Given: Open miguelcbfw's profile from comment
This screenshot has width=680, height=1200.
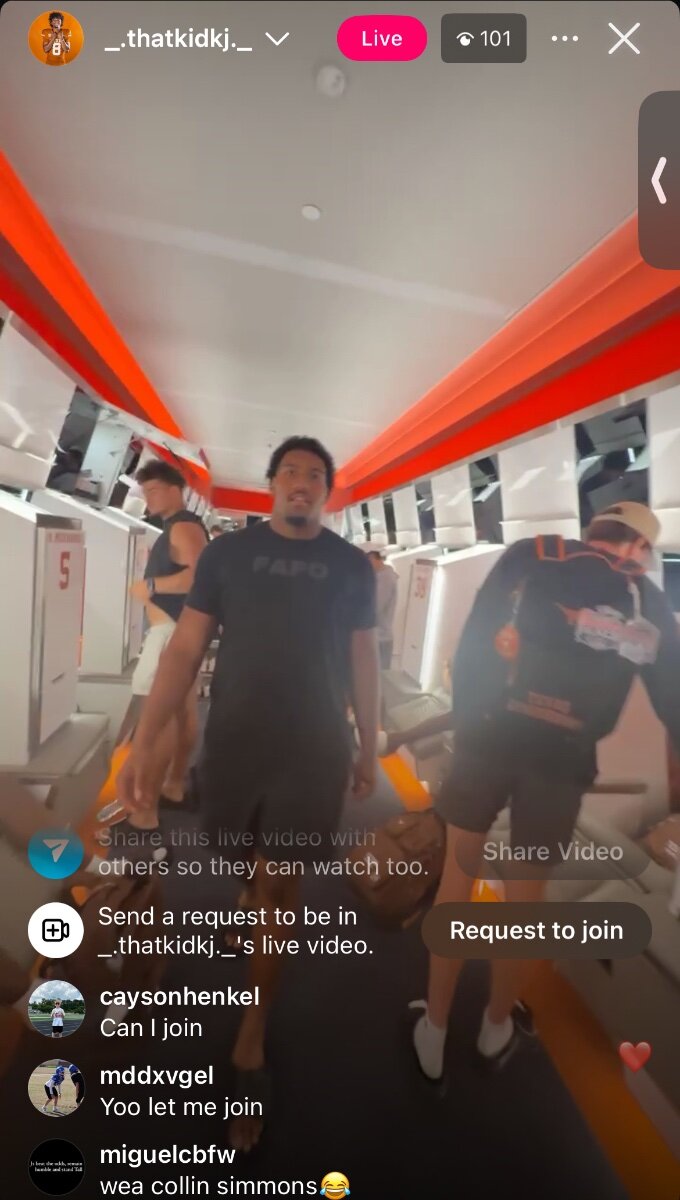Looking at the screenshot, I should 56,1167.
